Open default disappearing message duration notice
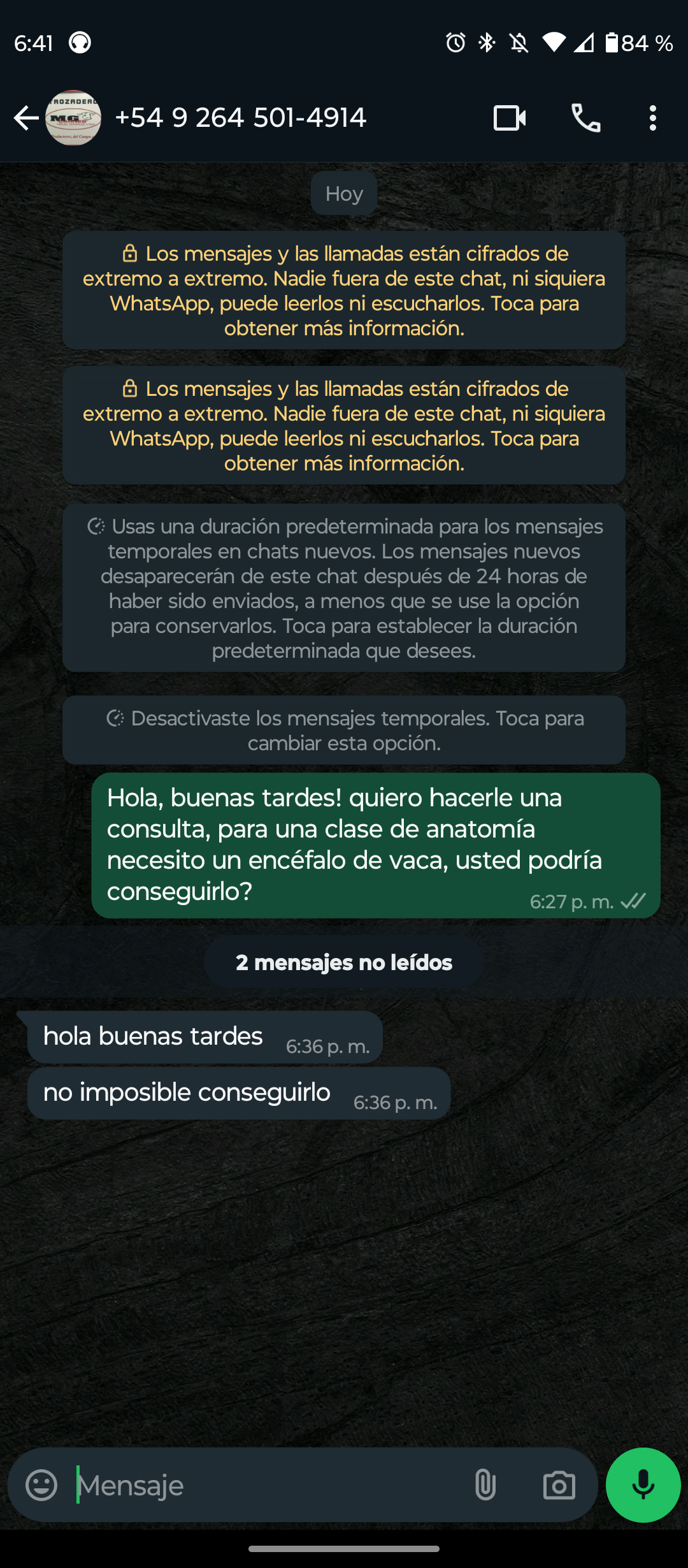The width and height of the screenshot is (688, 1568). tap(344, 588)
